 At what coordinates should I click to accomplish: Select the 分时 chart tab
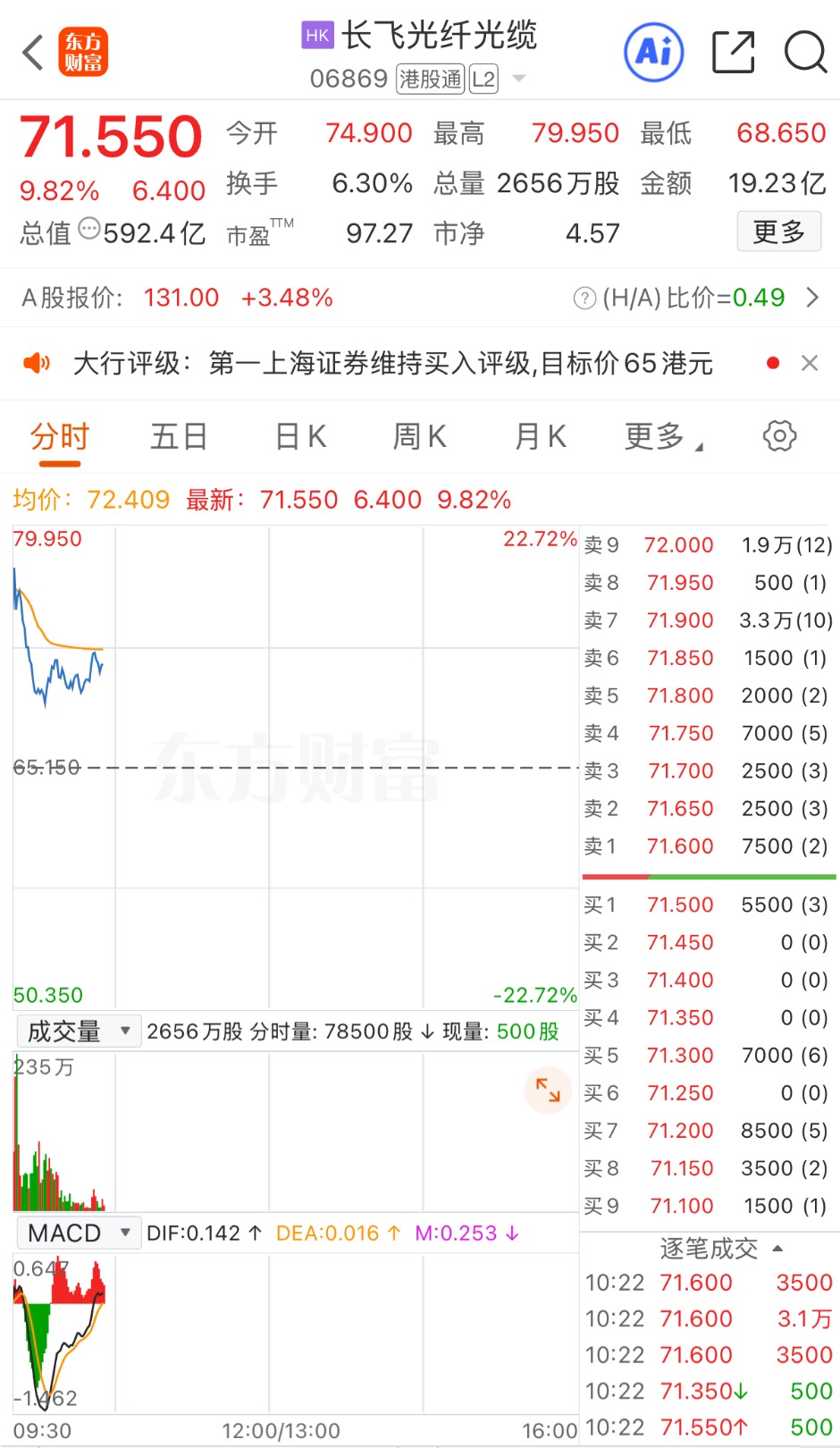coord(60,437)
